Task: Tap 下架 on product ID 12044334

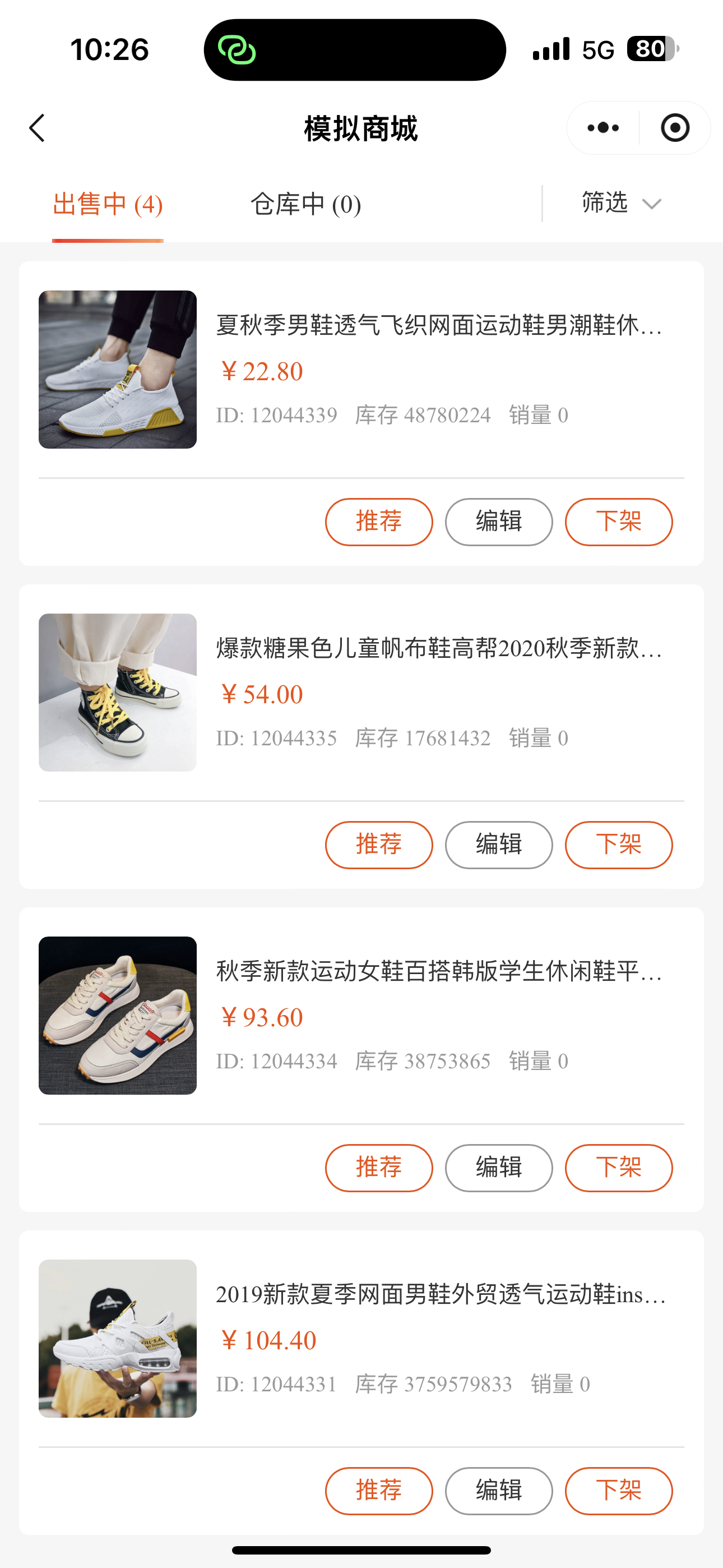Action: click(618, 1168)
